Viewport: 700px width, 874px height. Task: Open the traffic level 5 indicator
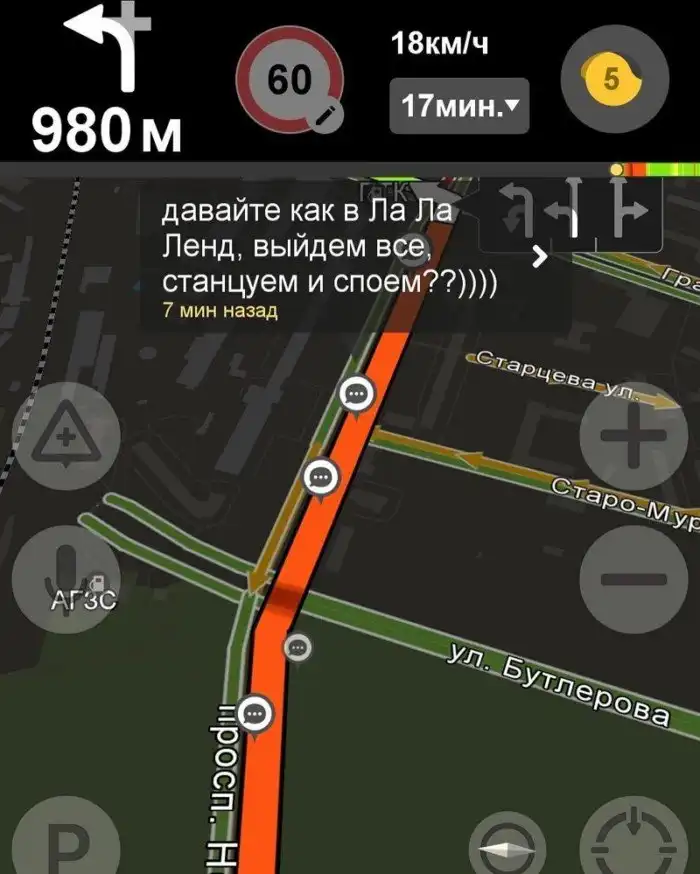[611, 81]
